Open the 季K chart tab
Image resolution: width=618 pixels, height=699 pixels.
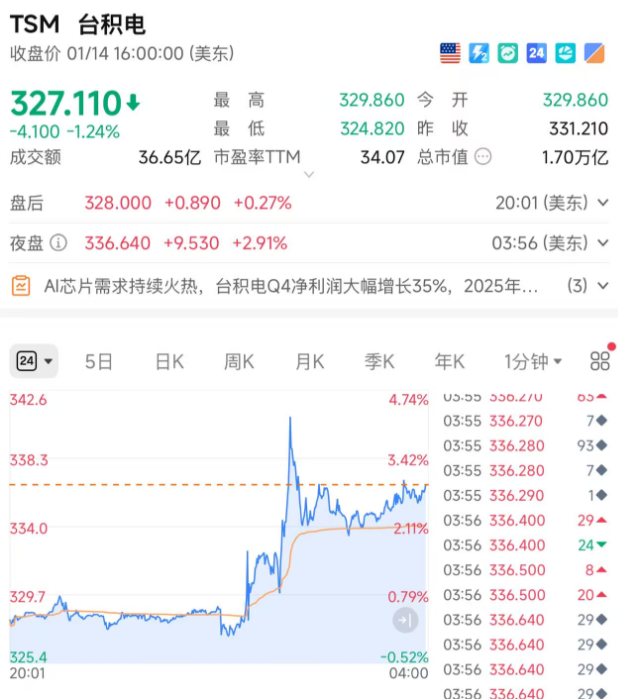379,361
